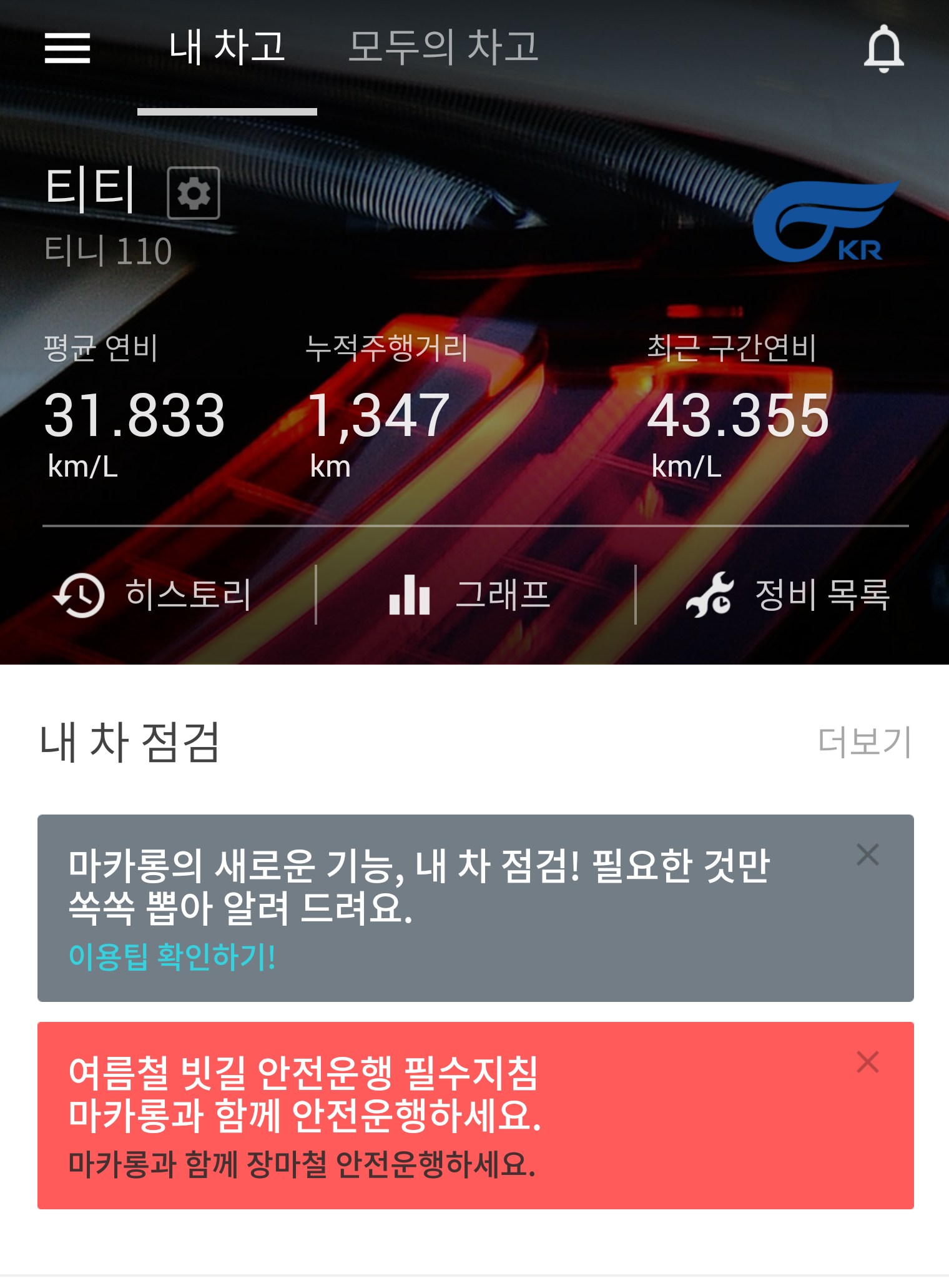This screenshot has height=1288, width=949.
Task: Close the red 여름철 빗길 안전운행 card
Action: point(868,1062)
